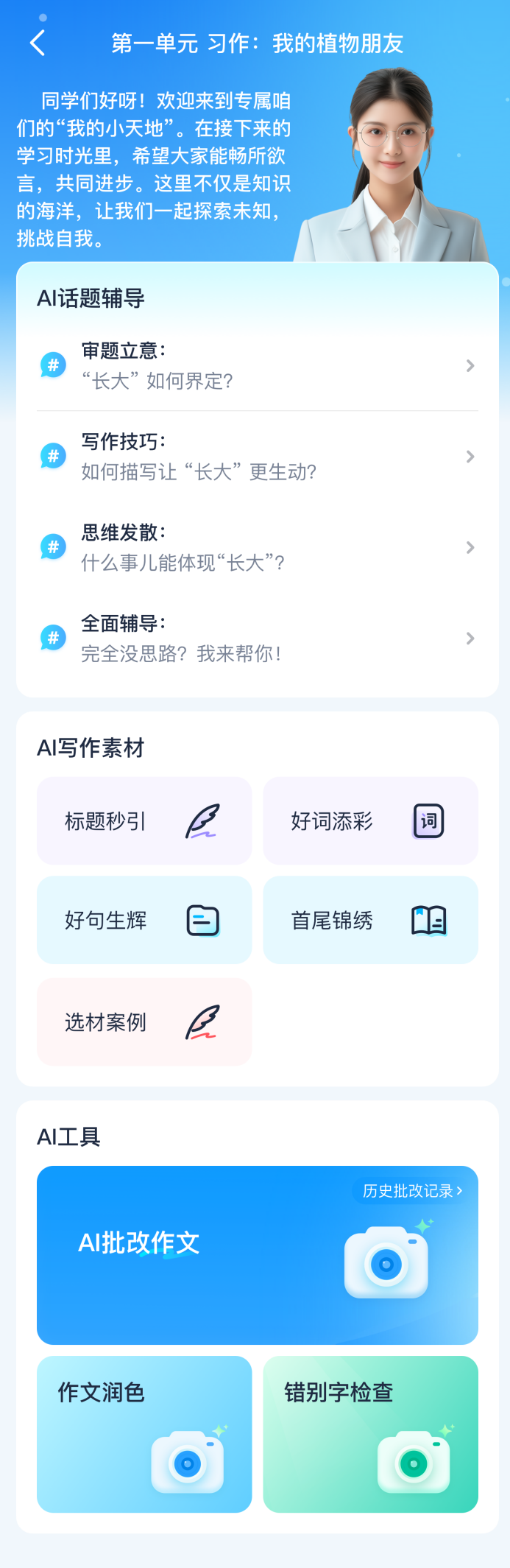510x1568 pixels.
Task: Select the 好词添彩 writing material
Action: (370, 820)
